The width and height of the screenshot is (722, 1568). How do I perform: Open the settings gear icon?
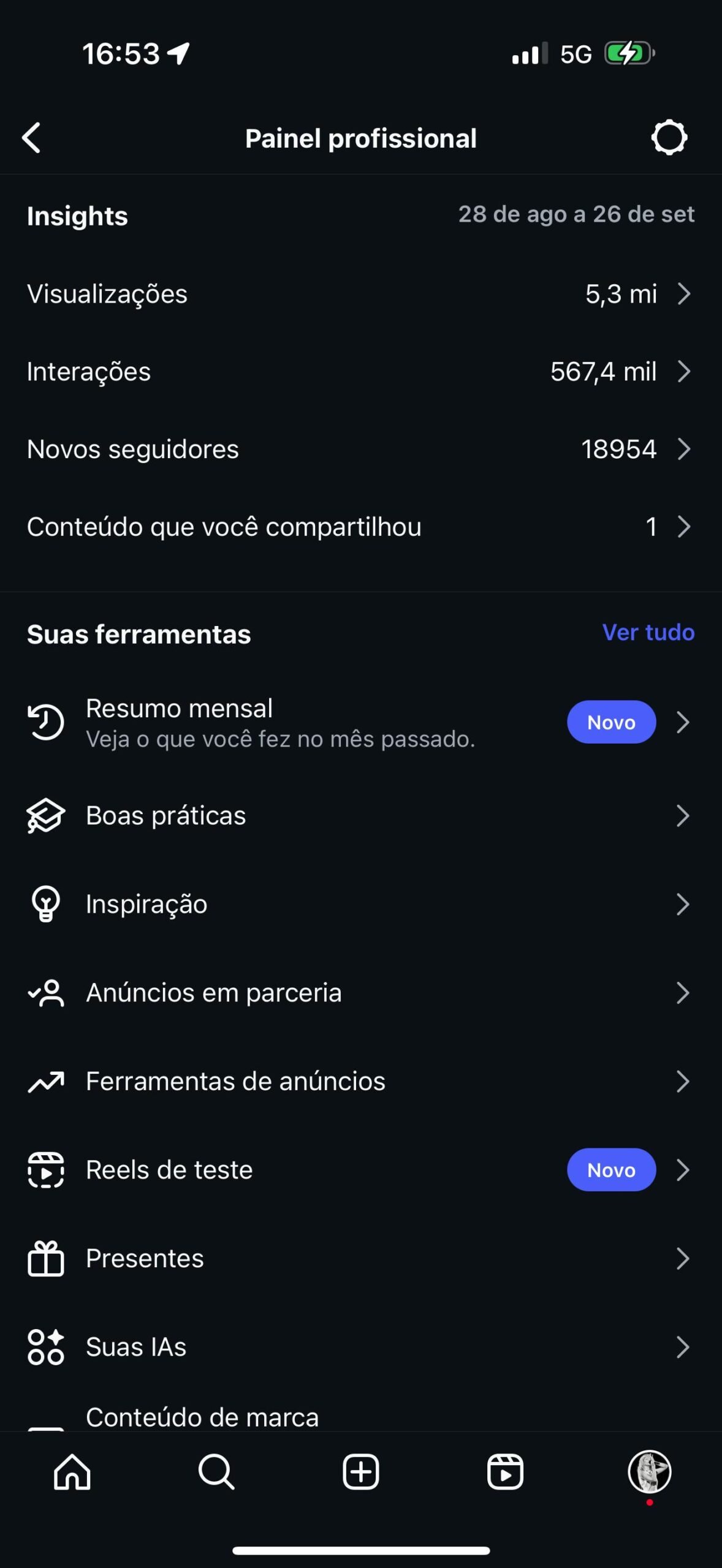[x=669, y=138]
